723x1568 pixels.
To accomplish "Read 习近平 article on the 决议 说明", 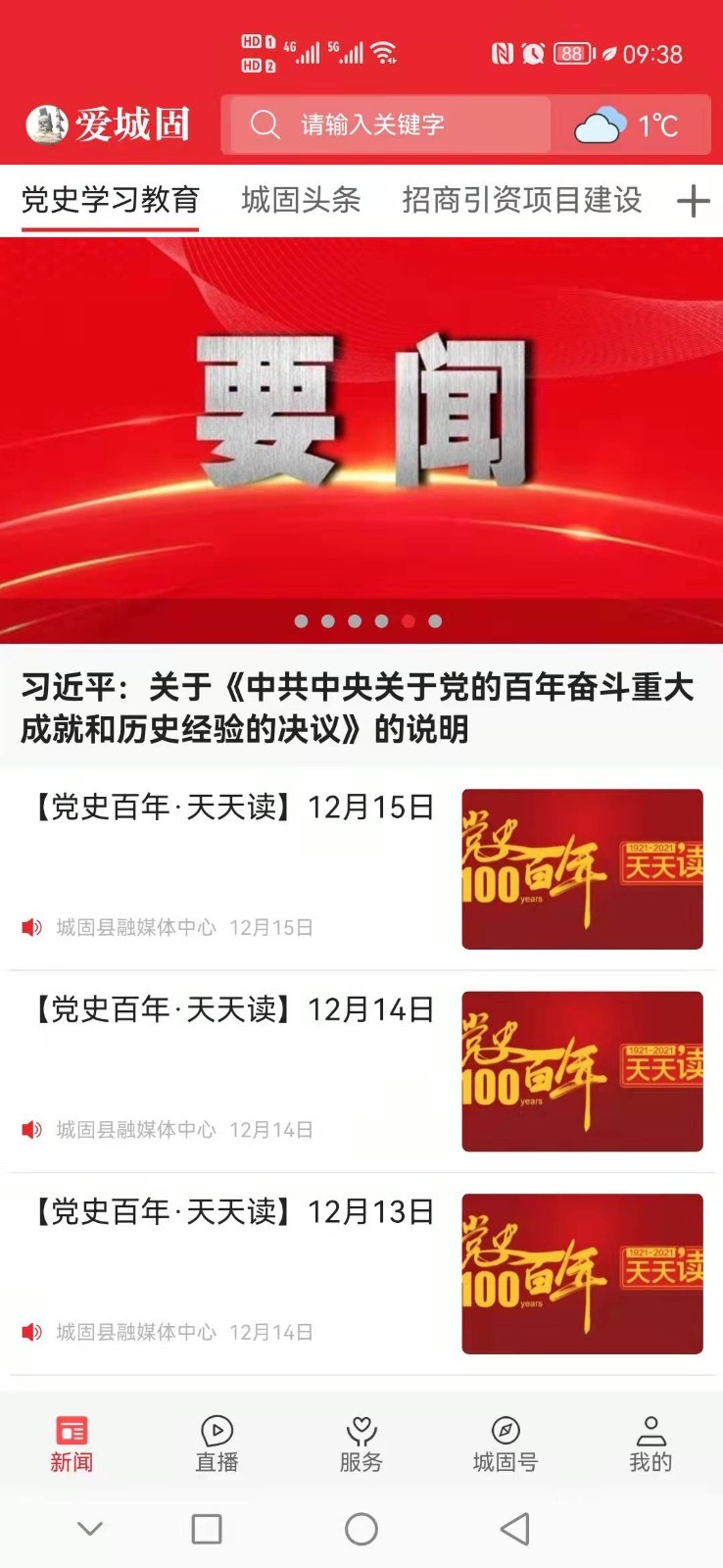I will pos(358,708).
